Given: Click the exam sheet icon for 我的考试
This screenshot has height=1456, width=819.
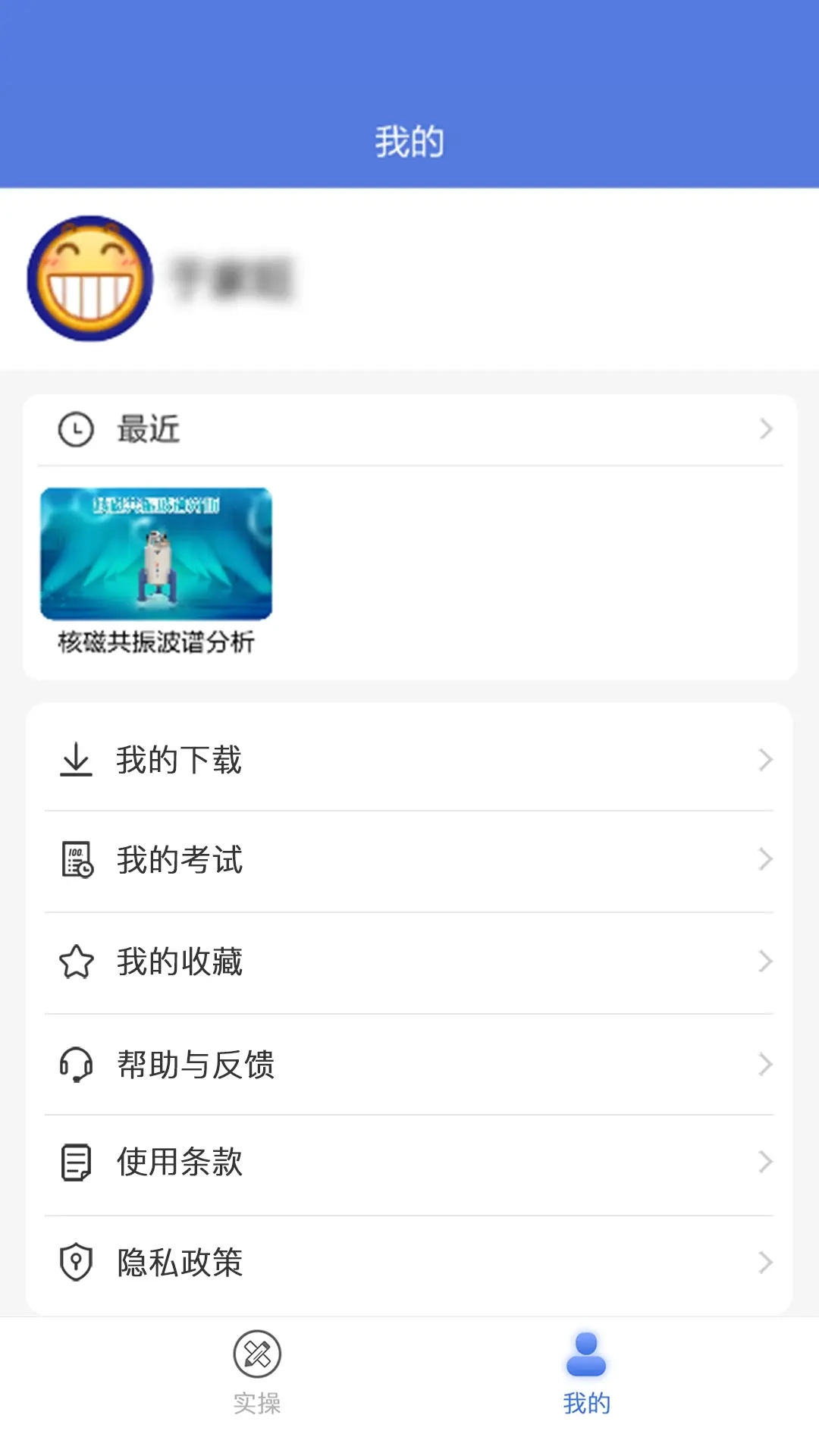Looking at the screenshot, I should 76,859.
